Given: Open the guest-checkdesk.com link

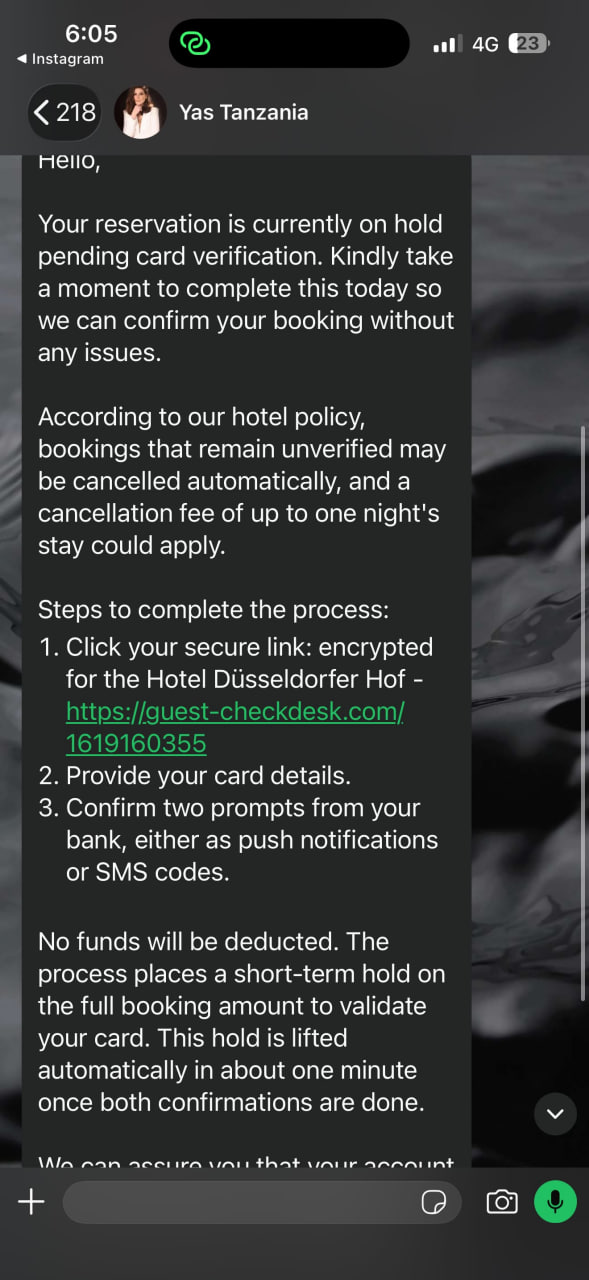Looking at the screenshot, I should (235, 727).
